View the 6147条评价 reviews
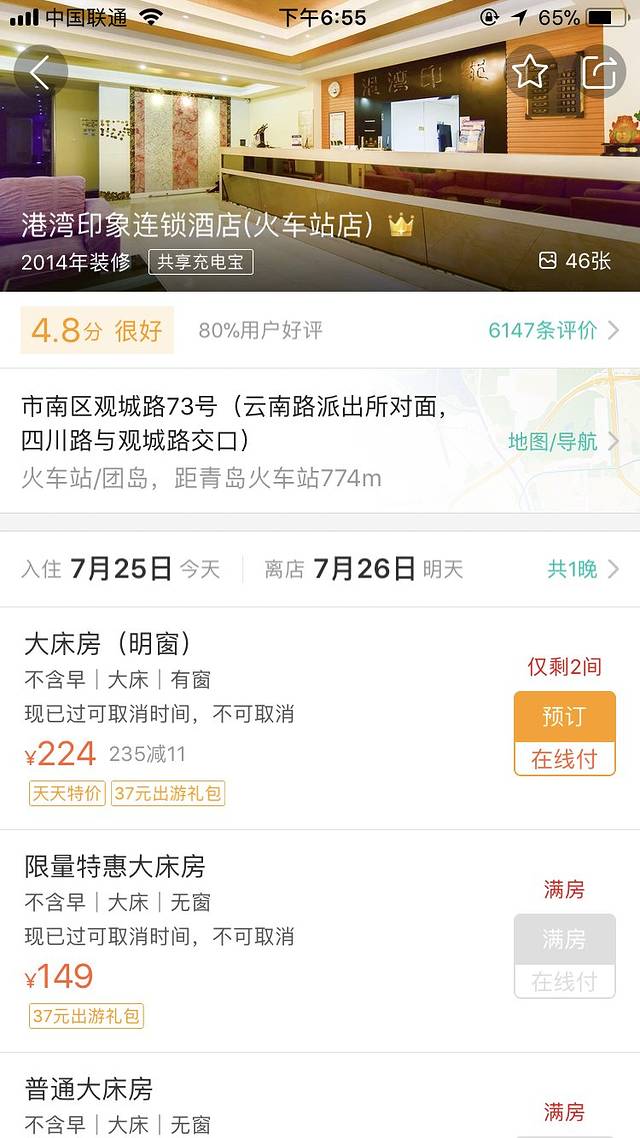This screenshot has width=640, height=1138. tap(553, 330)
